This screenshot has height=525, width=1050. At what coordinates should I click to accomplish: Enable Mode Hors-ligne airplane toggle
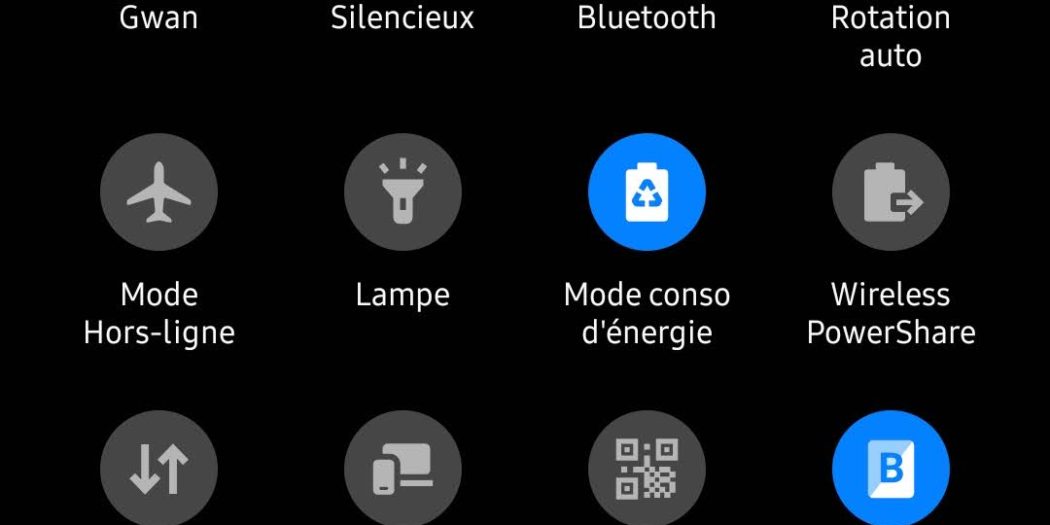159,192
